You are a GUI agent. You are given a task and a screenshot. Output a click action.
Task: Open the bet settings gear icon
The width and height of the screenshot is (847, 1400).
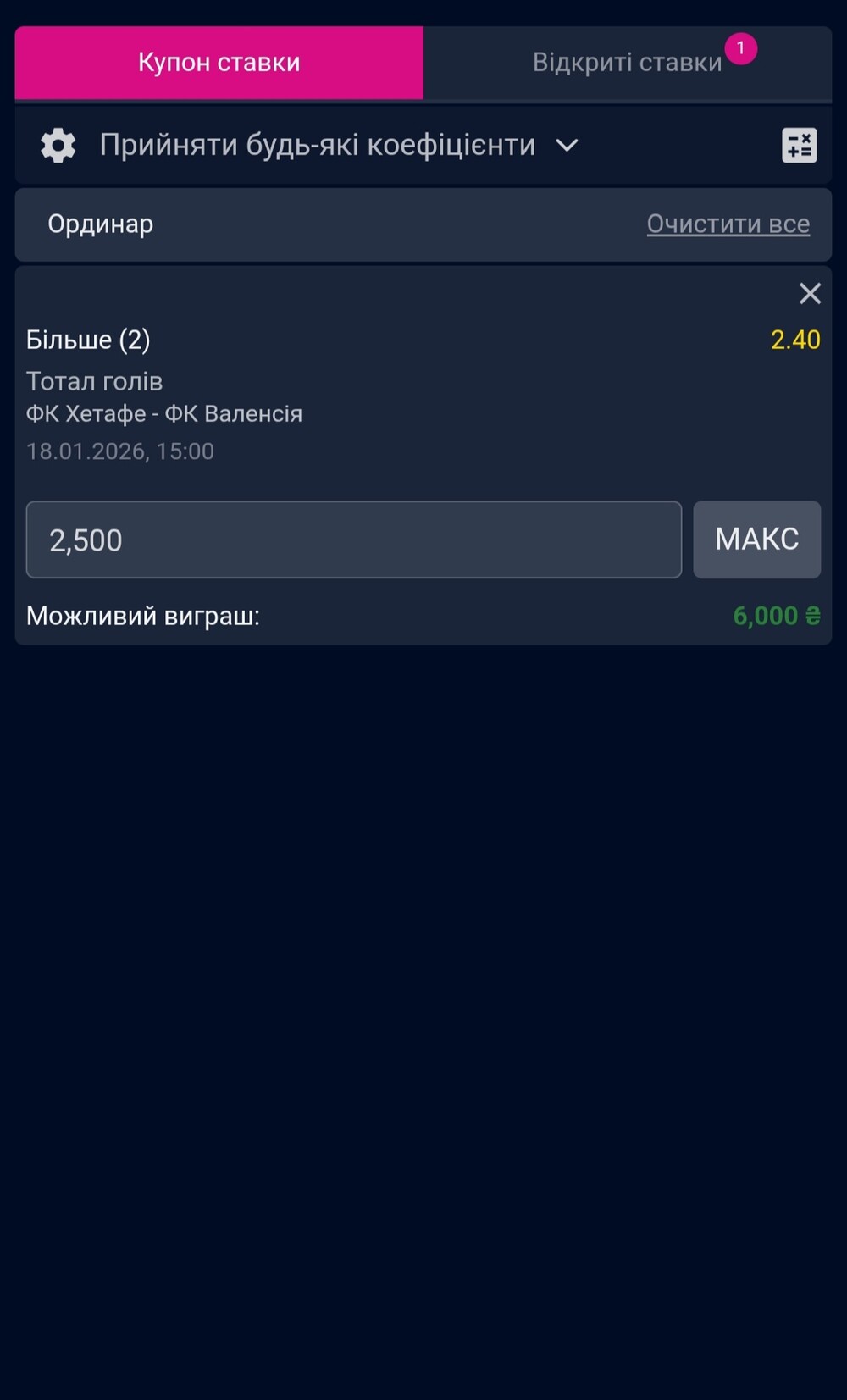(x=58, y=146)
